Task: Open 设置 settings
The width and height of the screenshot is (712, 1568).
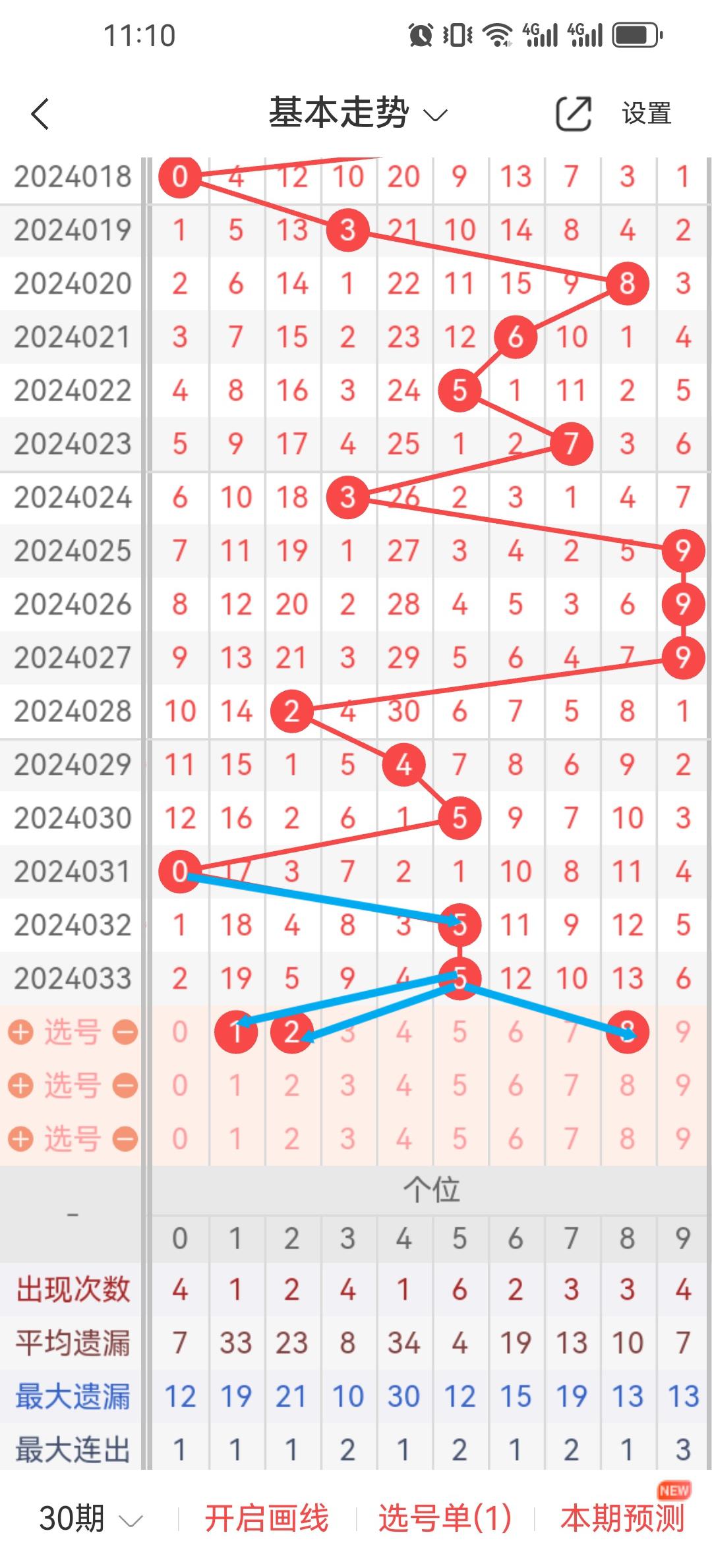Action: pyautogui.click(x=646, y=114)
